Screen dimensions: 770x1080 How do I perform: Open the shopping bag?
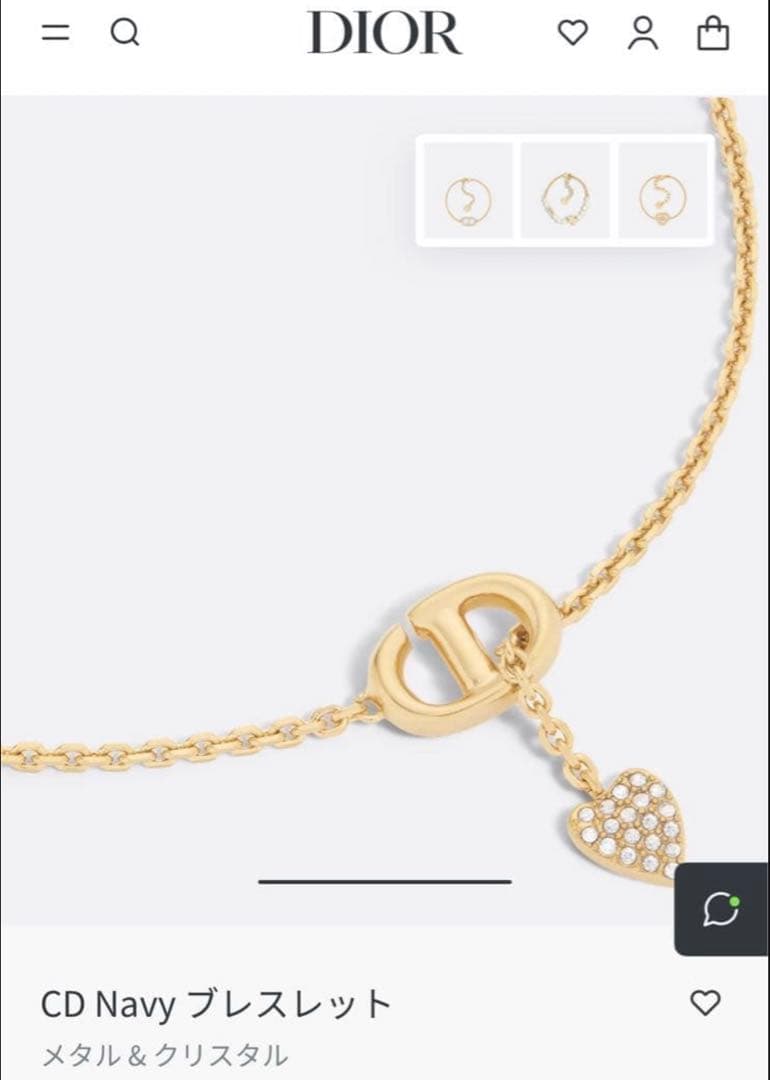click(x=713, y=33)
